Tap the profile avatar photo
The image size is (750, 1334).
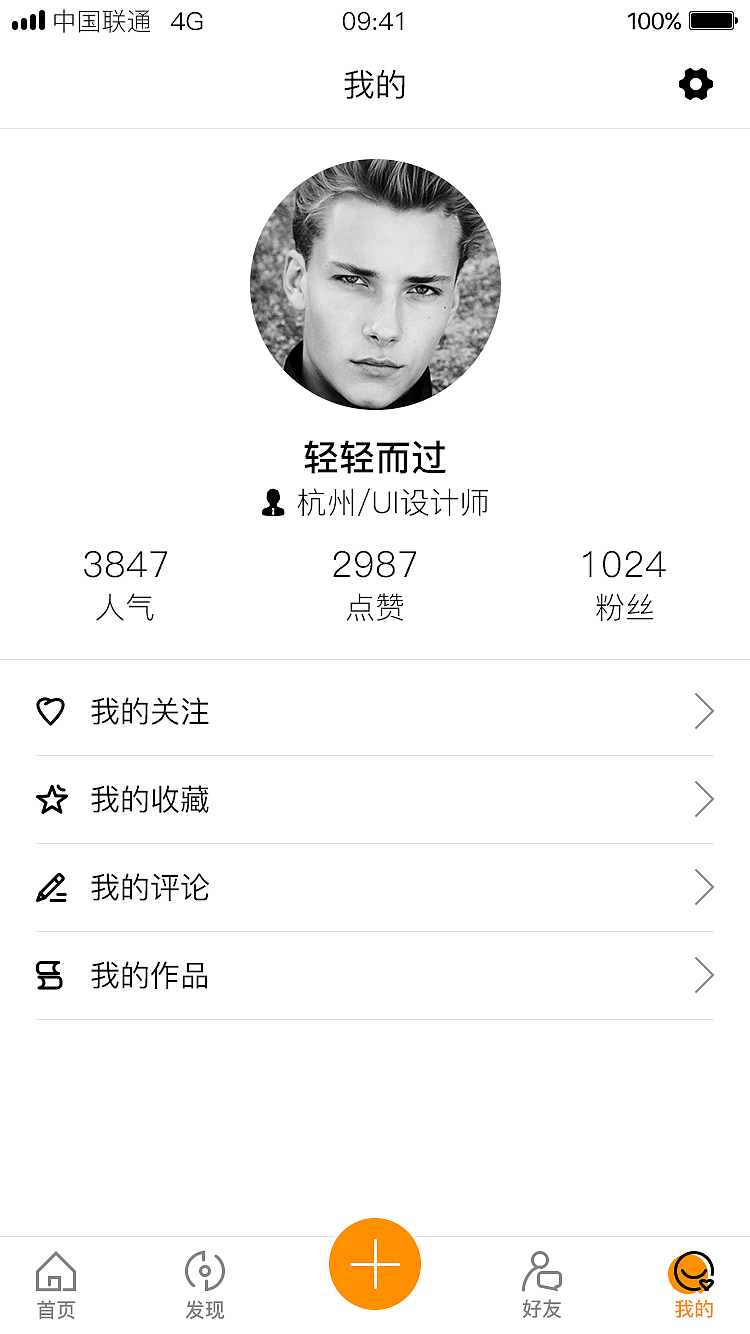tap(375, 284)
